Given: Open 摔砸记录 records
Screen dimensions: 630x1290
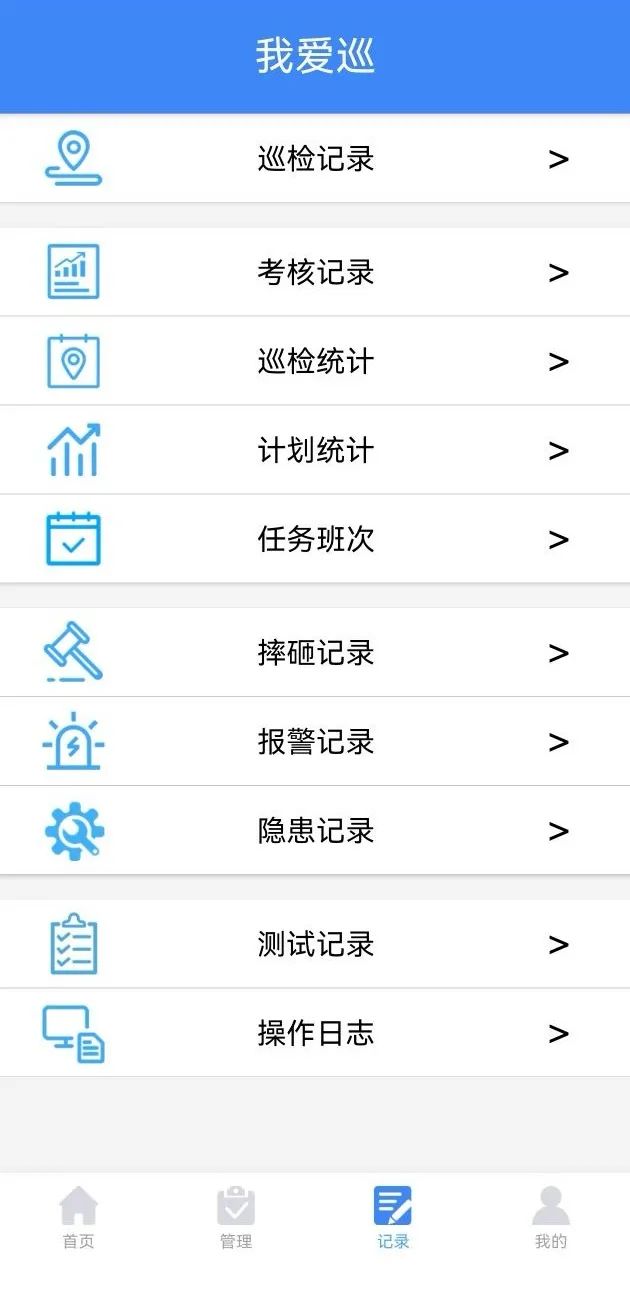Looking at the screenshot, I should click(x=315, y=653).
